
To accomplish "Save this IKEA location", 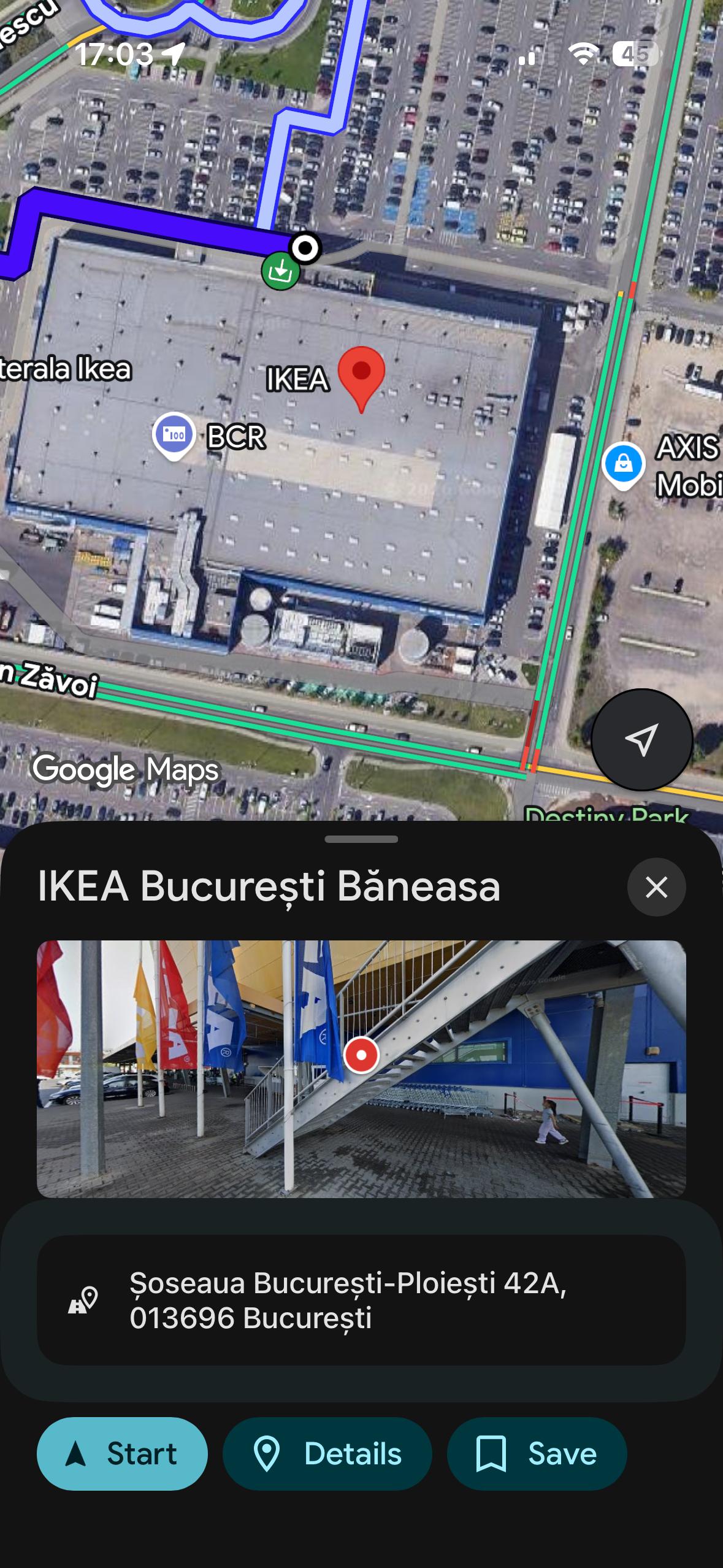I will (537, 1453).
